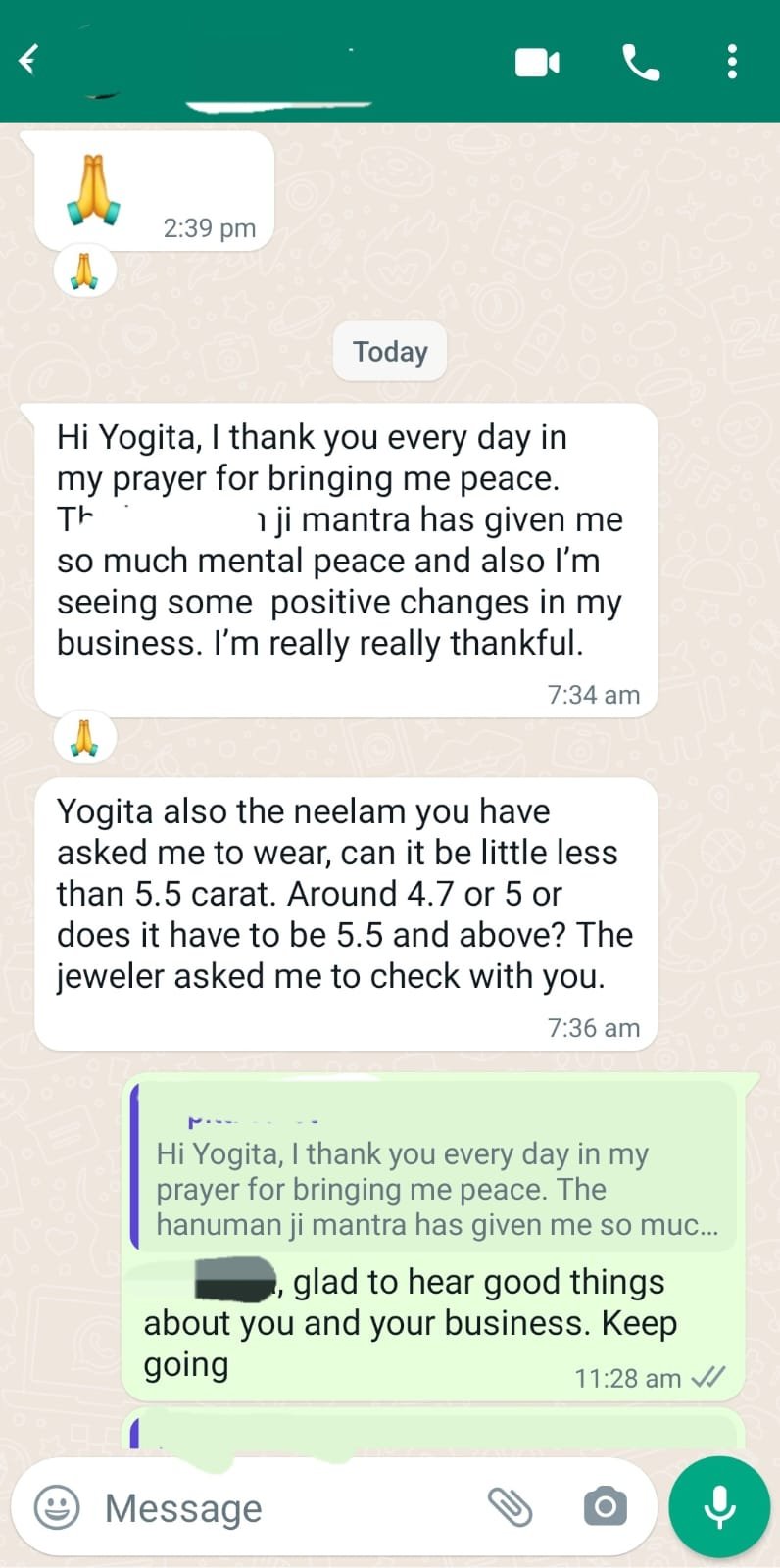This screenshot has height=1568, width=780.
Task: Open the overflow menu
Action: click(731, 62)
